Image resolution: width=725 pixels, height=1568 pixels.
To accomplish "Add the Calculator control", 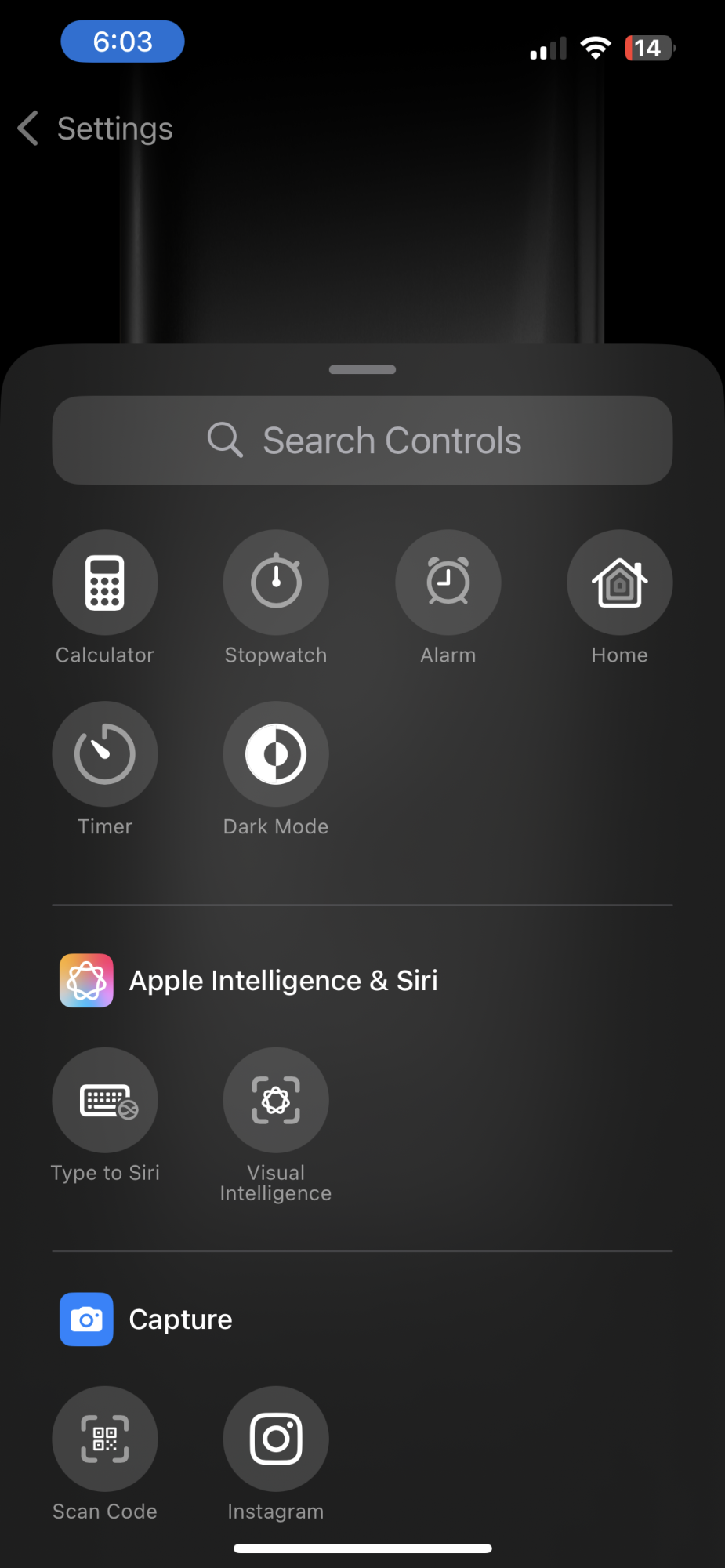I will click(105, 583).
